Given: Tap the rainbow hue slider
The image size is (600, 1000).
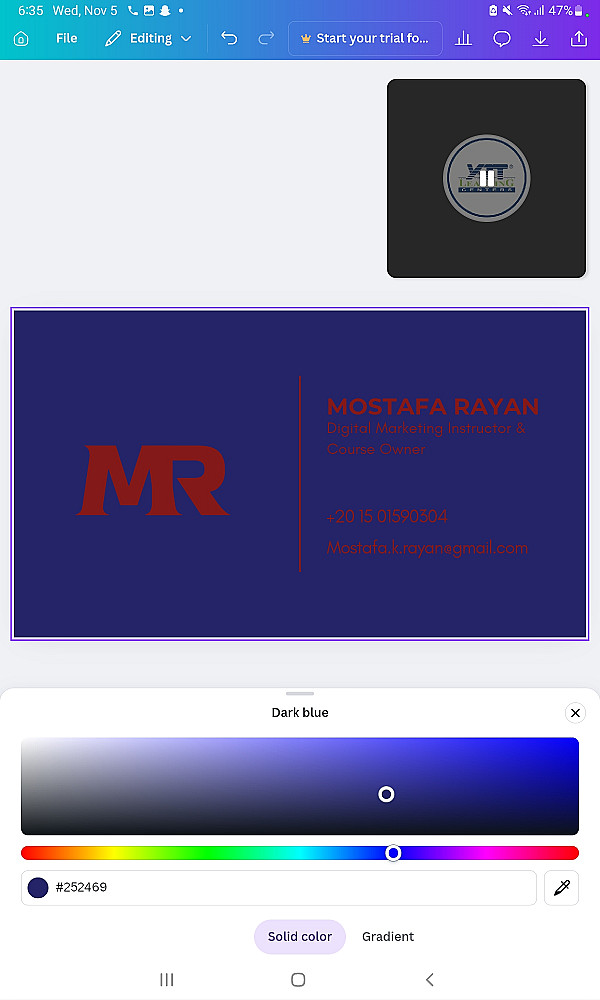Looking at the screenshot, I should [x=300, y=853].
